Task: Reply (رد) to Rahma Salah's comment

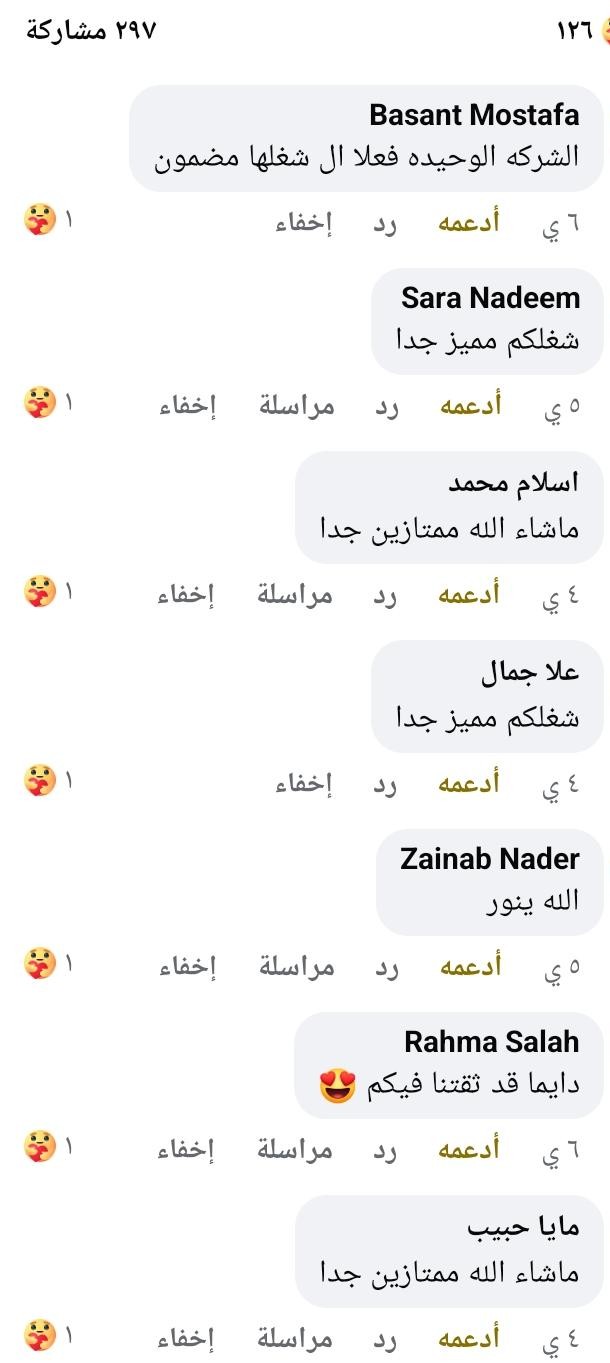Action: point(386,1150)
